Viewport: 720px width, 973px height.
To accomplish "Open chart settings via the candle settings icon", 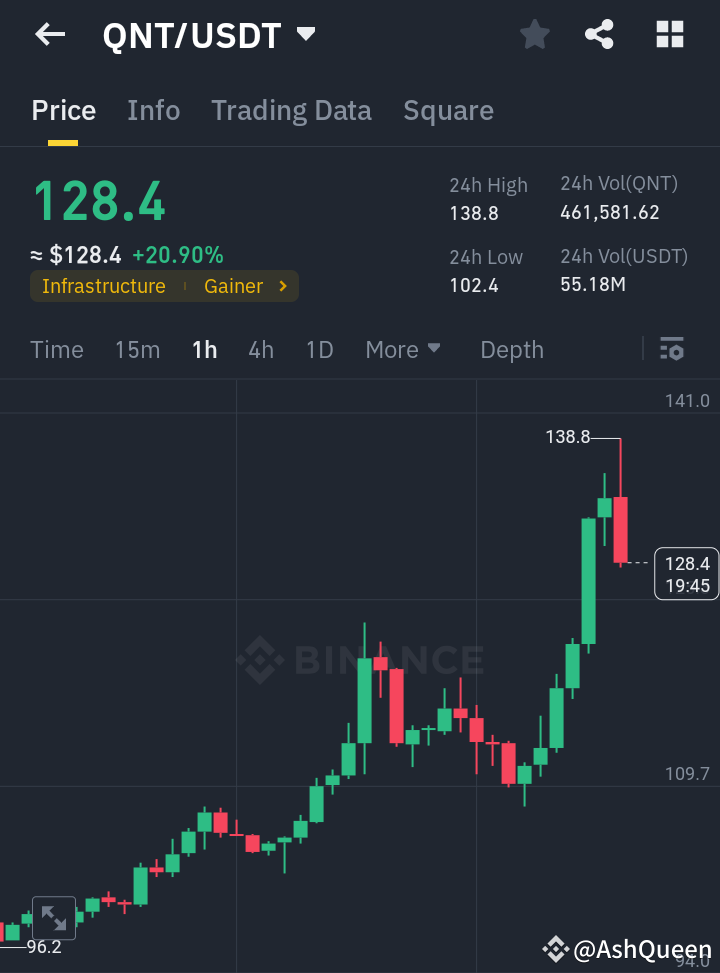I will (672, 350).
